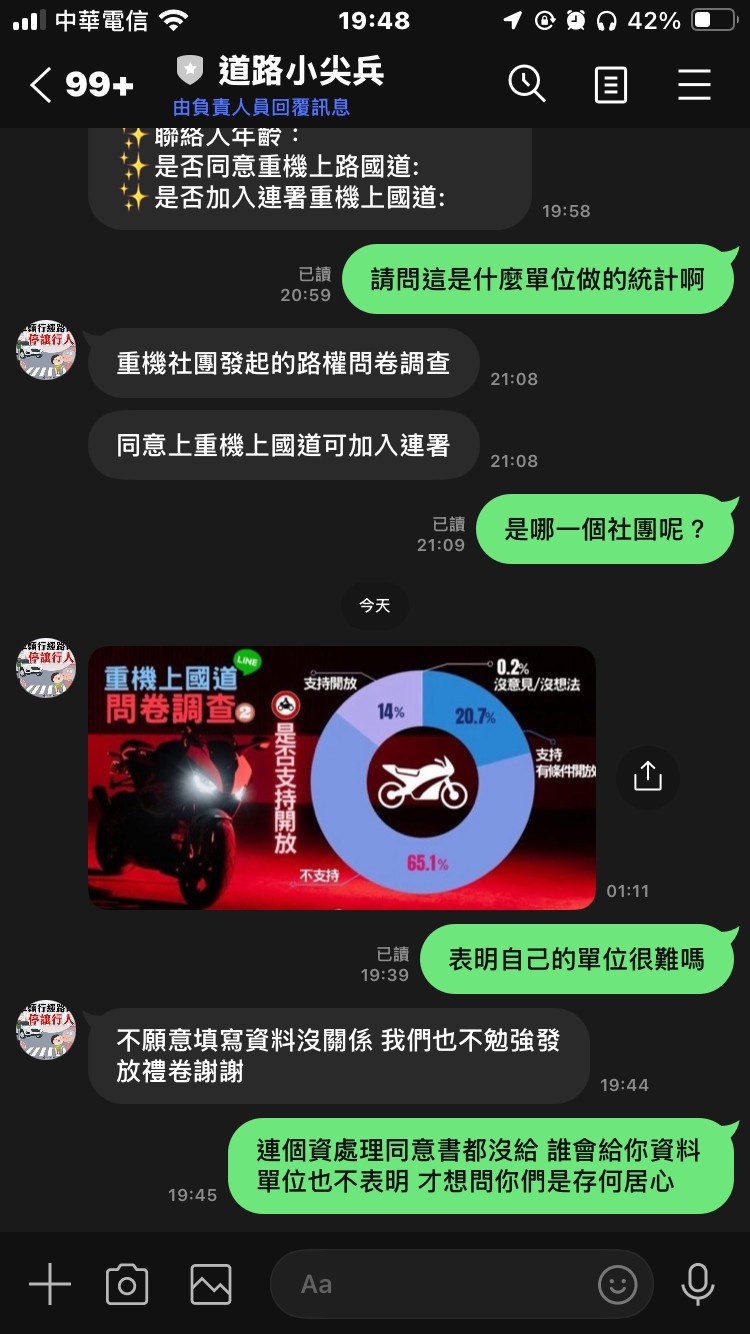Record a voice message with microphone
Viewport: 750px width, 1334px height.
[697, 1284]
